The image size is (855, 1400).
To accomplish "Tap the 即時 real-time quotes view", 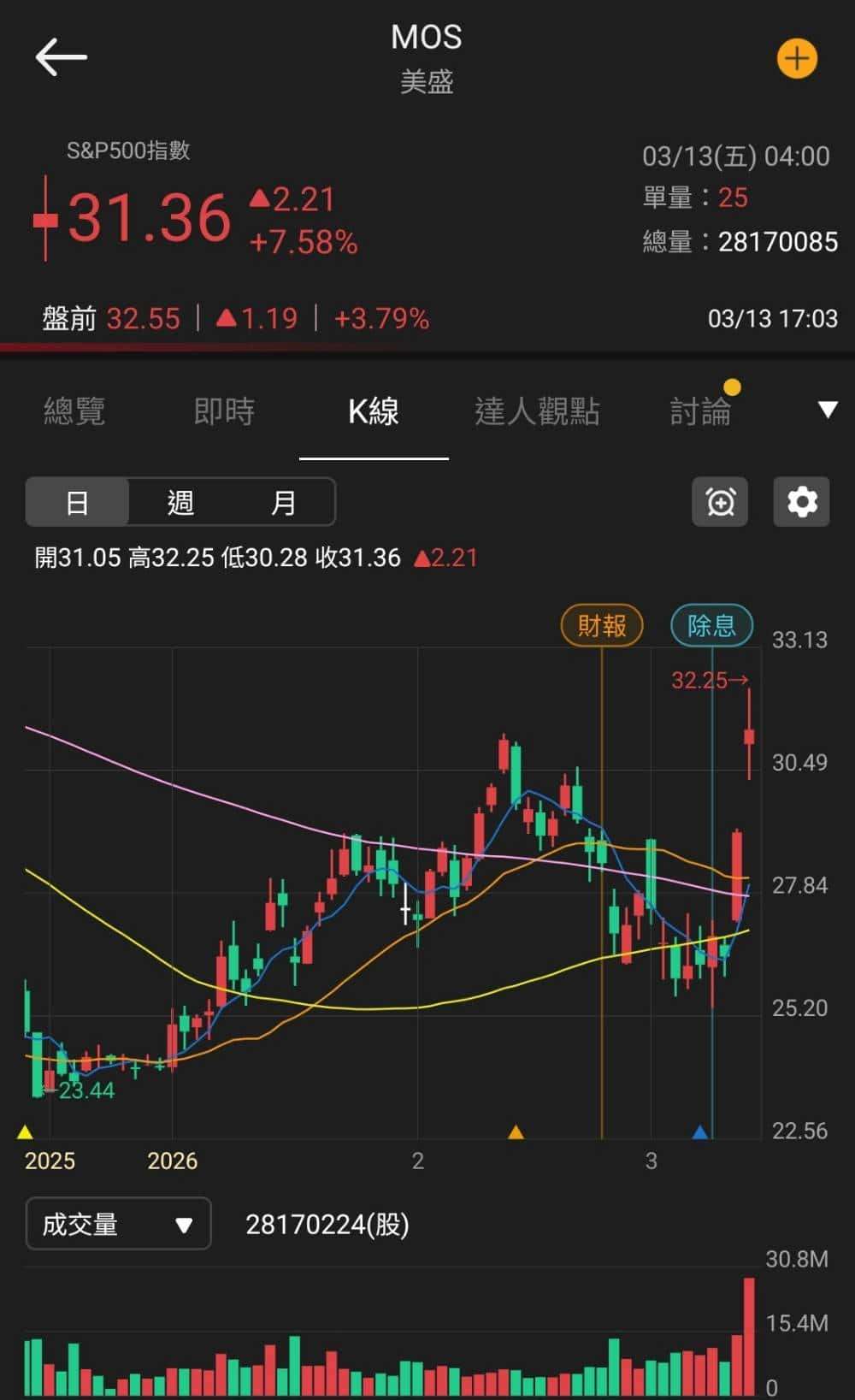I will (x=224, y=411).
